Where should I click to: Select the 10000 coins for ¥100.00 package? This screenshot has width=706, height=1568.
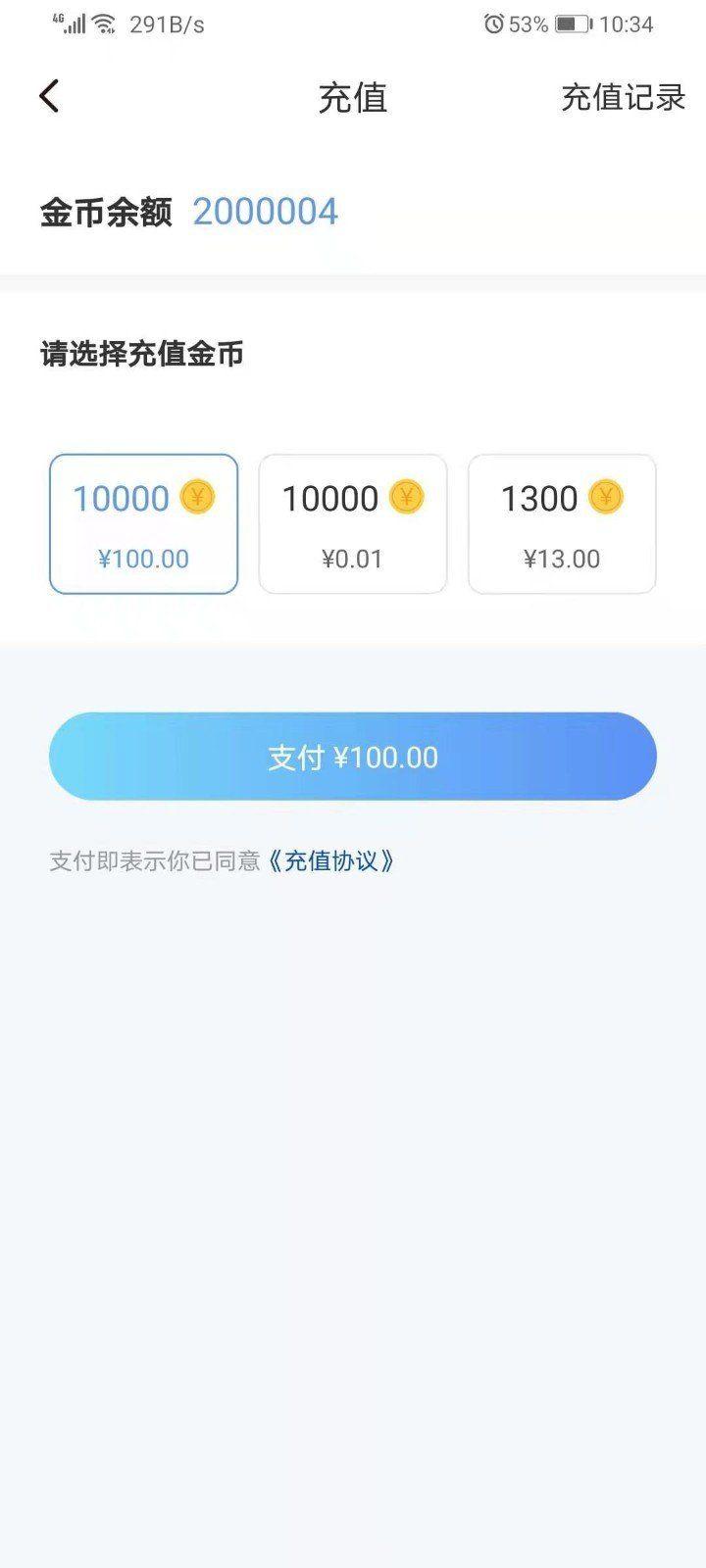(143, 522)
